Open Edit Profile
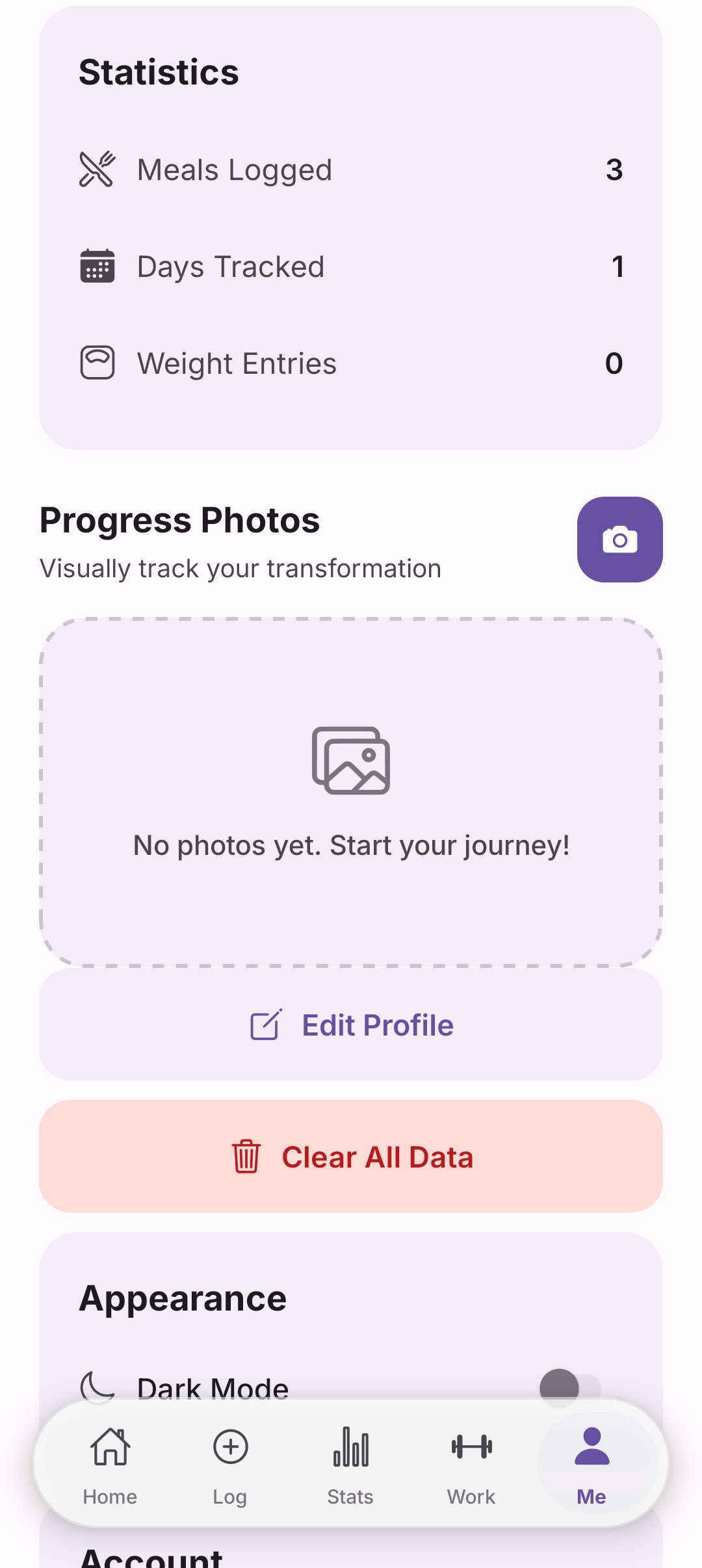Image resolution: width=702 pixels, height=1568 pixels. pos(351,1025)
